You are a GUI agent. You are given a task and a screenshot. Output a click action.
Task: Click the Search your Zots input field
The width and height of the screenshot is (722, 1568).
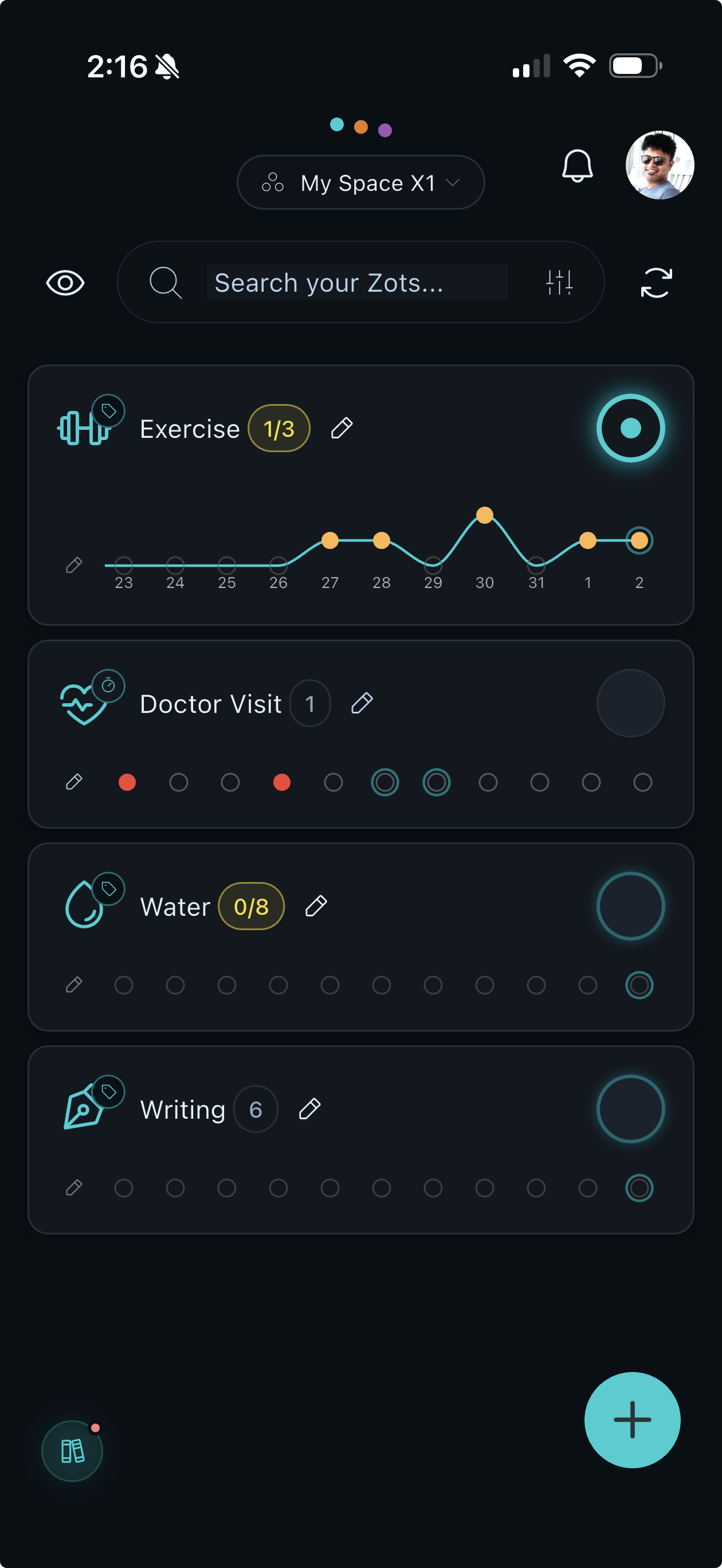(358, 282)
